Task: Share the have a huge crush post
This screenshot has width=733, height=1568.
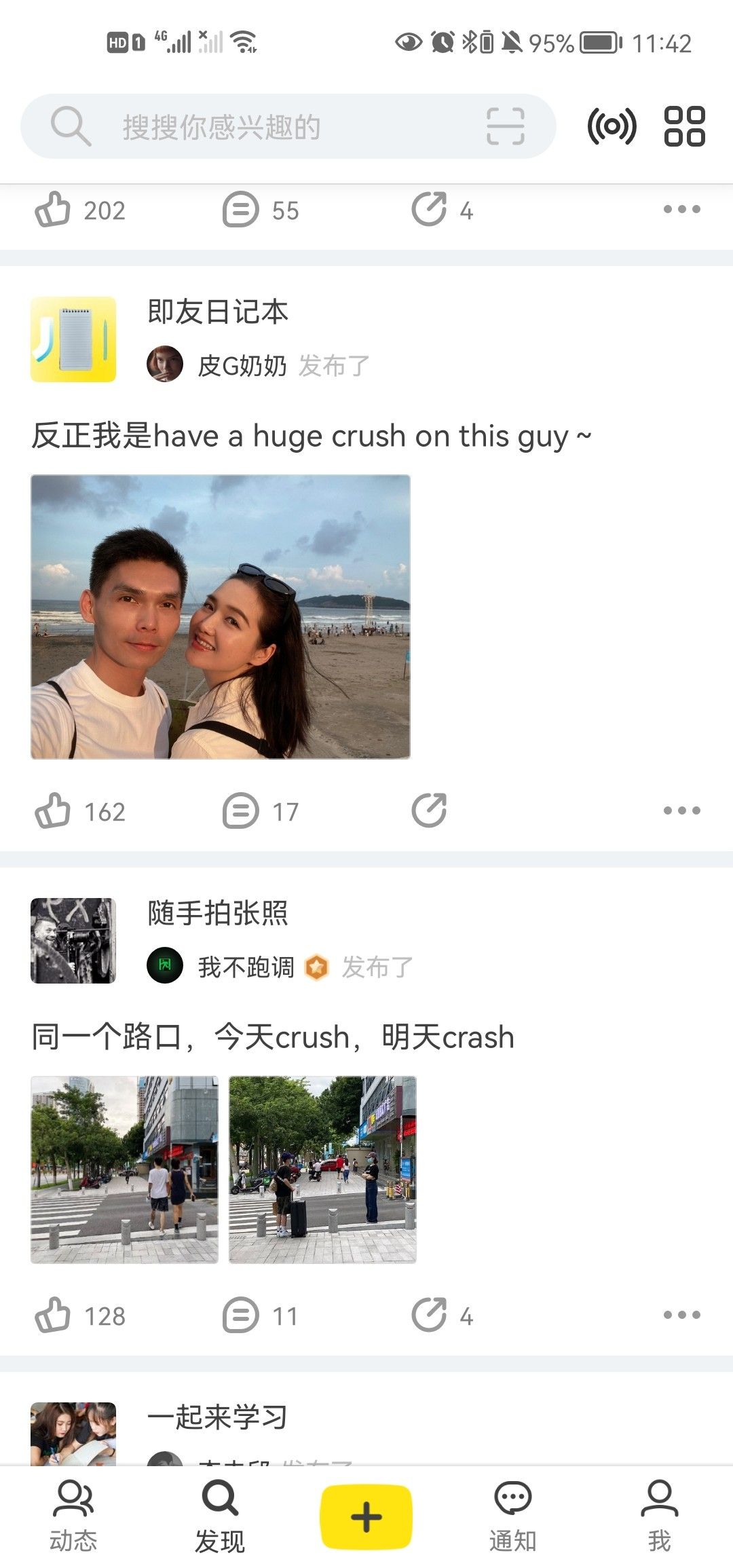Action: (x=430, y=810)
